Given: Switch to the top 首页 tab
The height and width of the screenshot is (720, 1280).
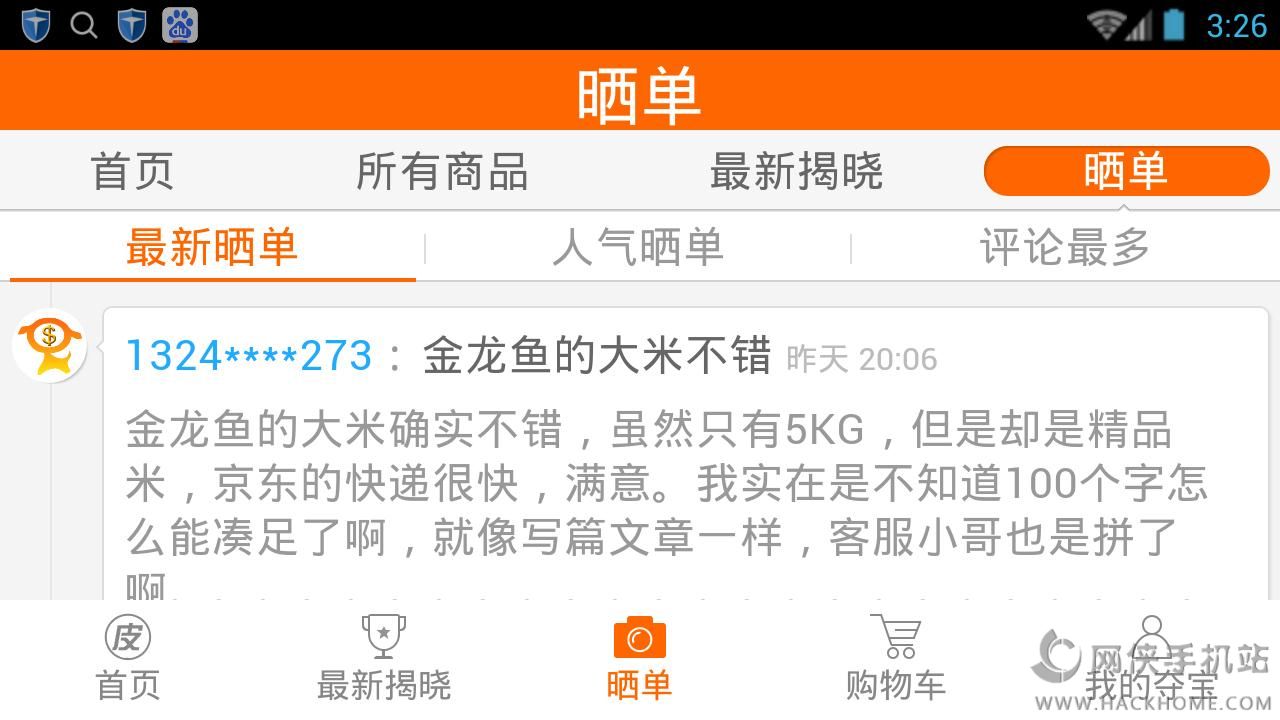Looking at the screenshot, I should coord(132,171).
